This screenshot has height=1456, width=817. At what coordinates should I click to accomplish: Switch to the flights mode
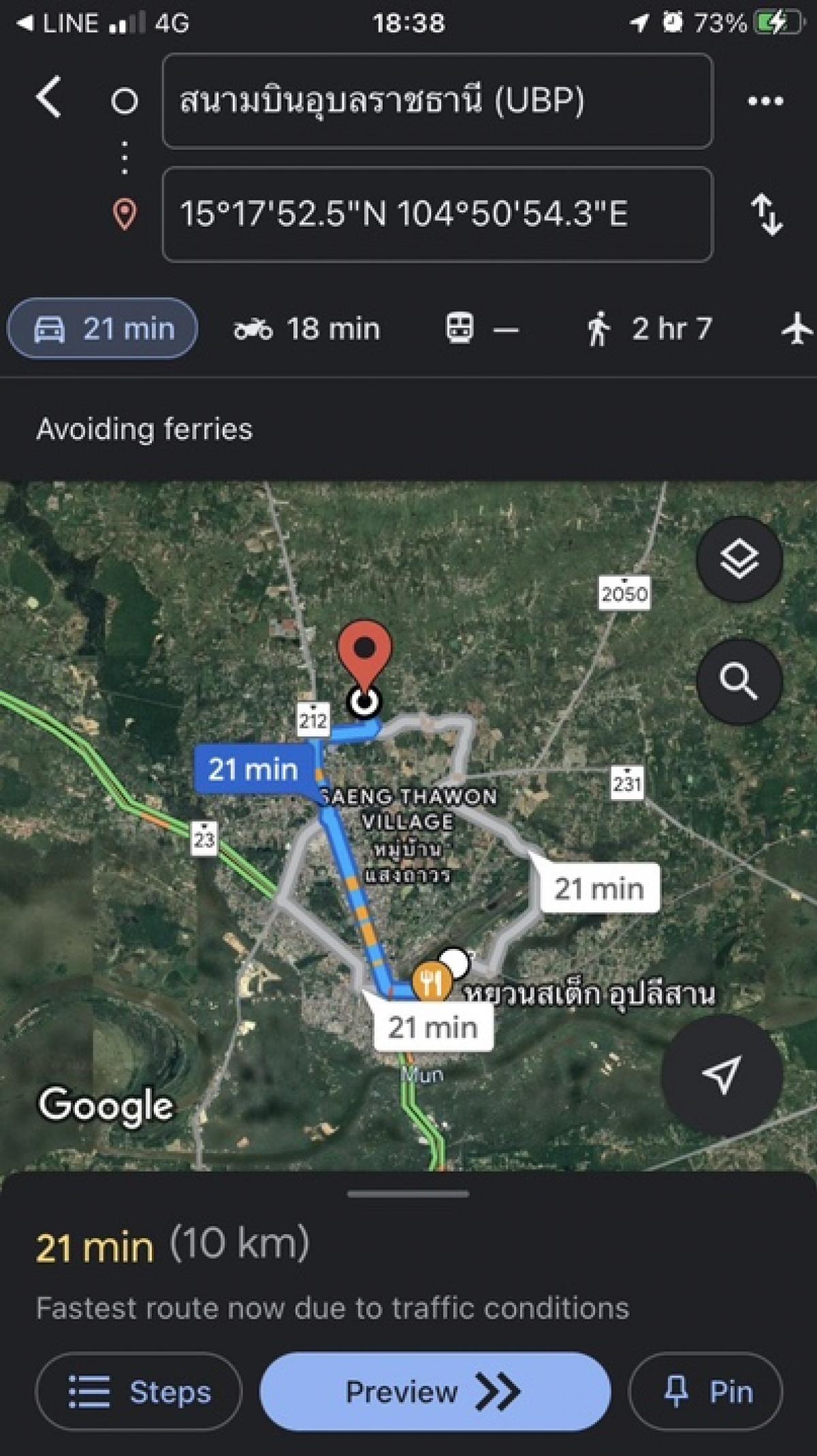click(797, 329)
